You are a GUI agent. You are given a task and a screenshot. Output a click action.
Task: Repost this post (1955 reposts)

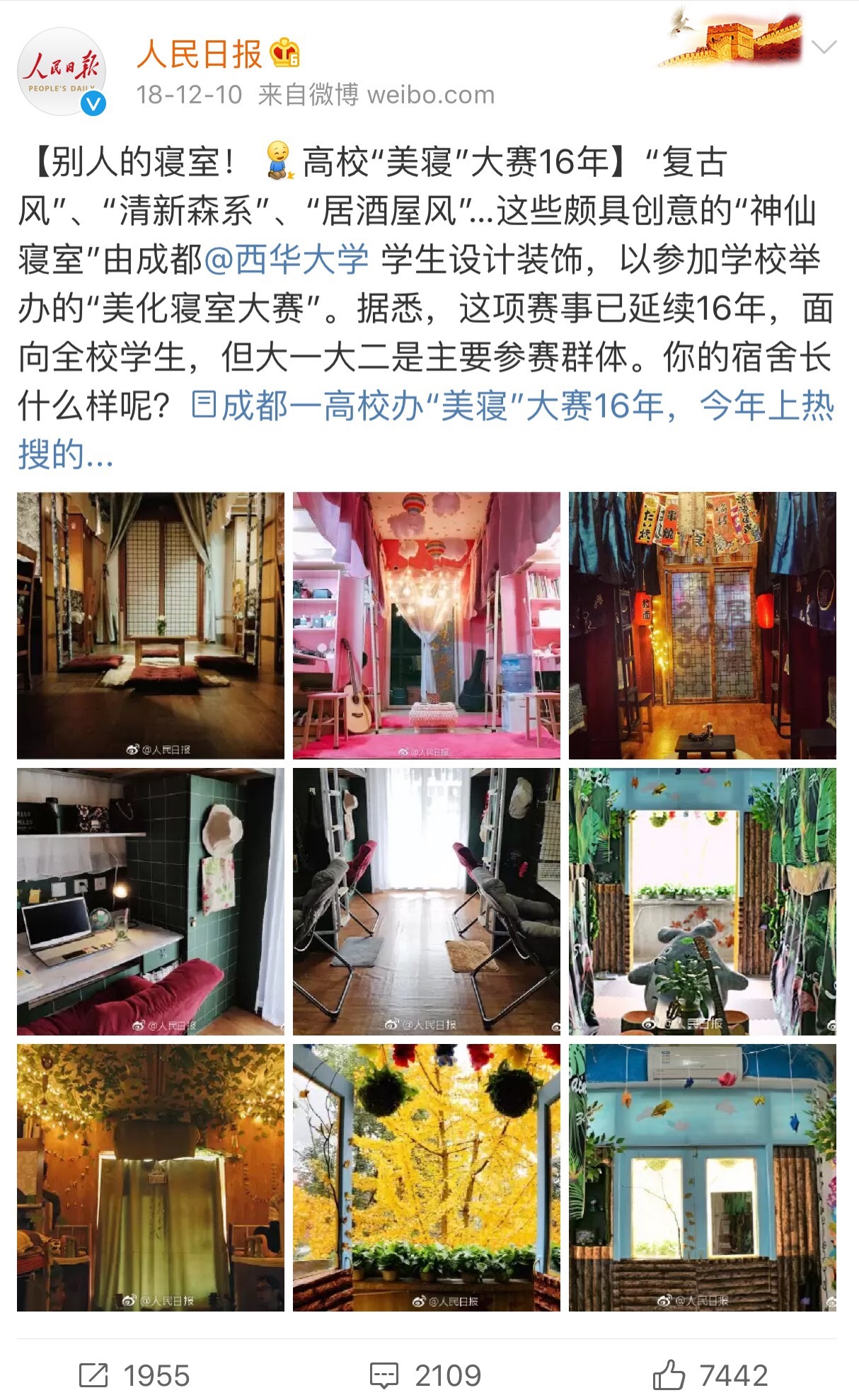(134, 1375)
